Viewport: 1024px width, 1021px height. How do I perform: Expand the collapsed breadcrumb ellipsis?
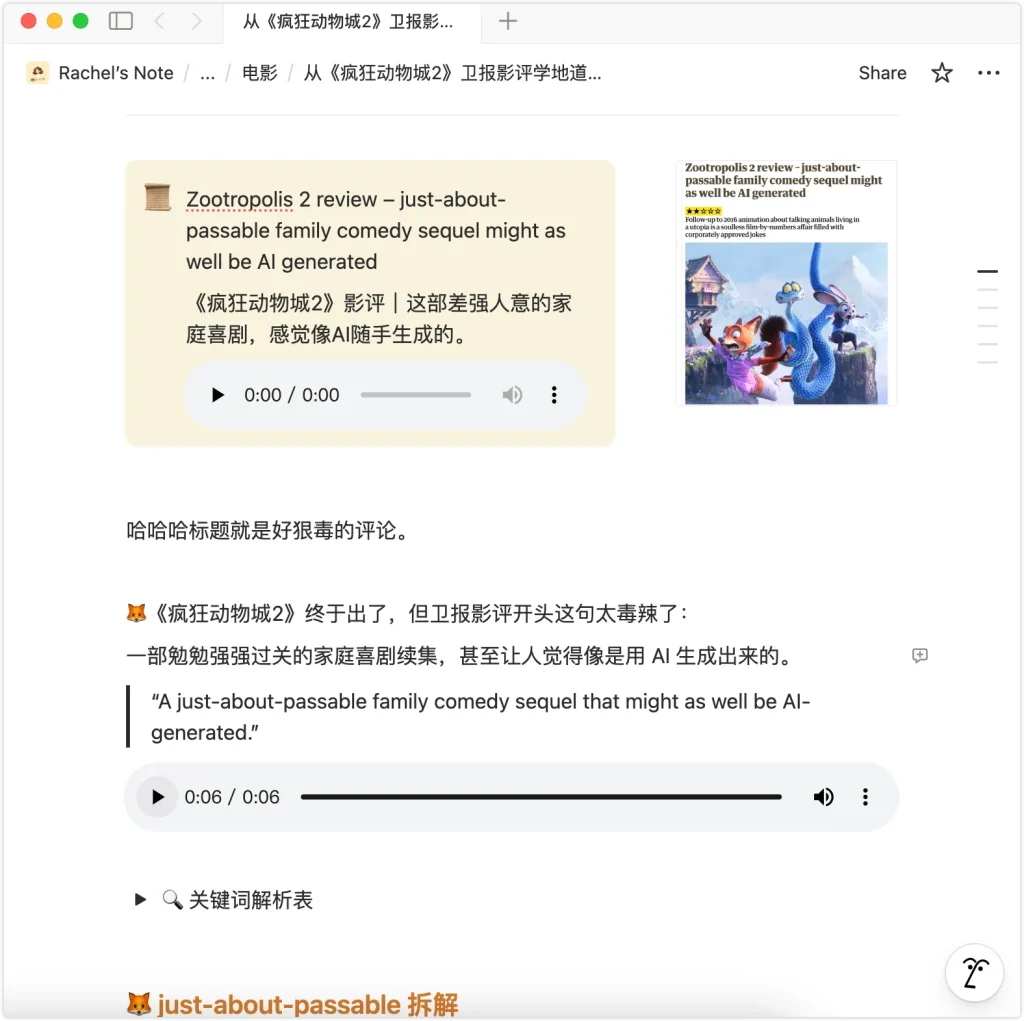tap(207, 73)
